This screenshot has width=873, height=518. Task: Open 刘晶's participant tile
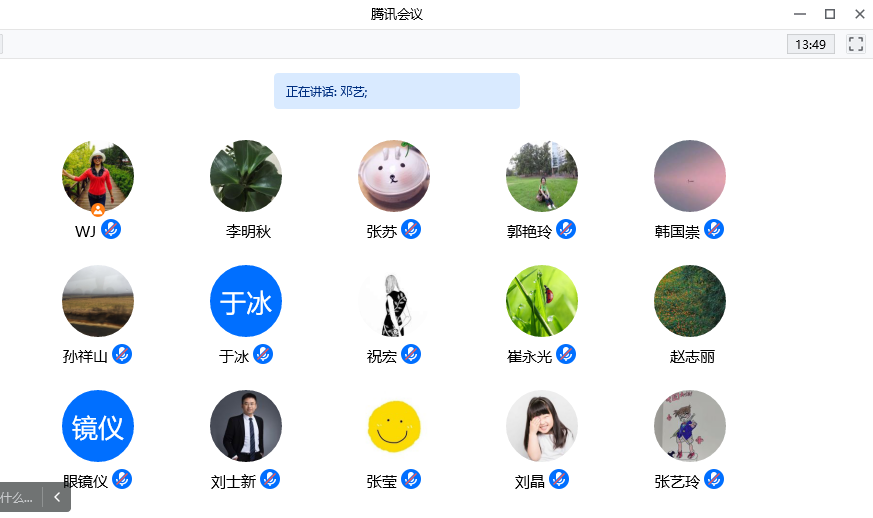[x=542, y=426]
